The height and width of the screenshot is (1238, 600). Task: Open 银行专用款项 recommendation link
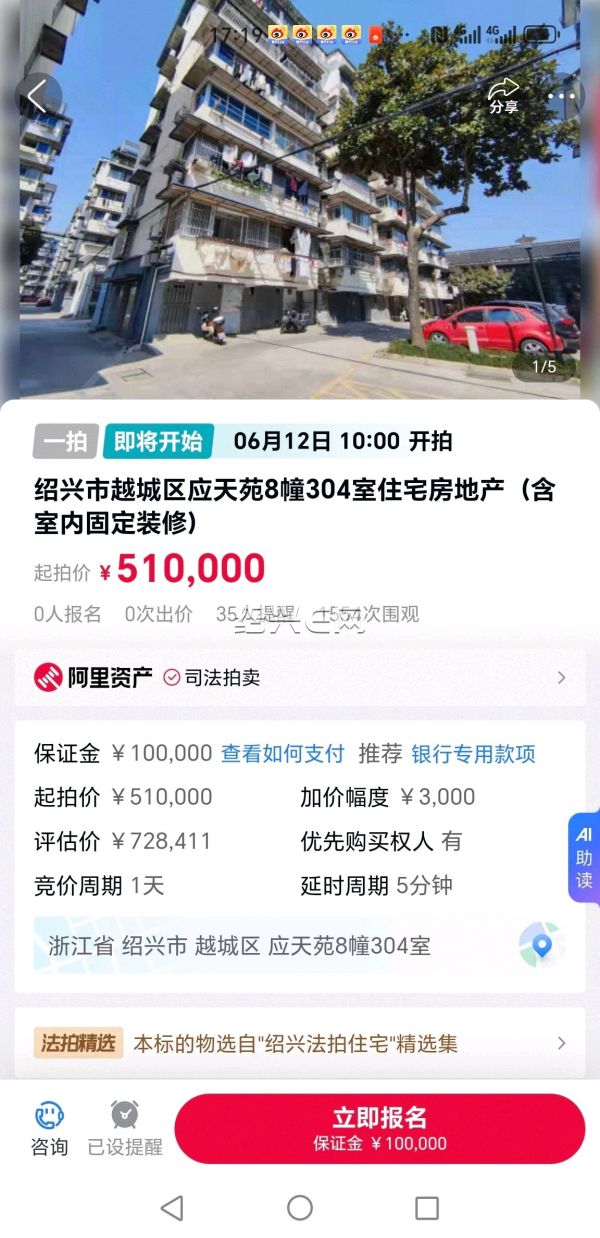tap(473, 753)
